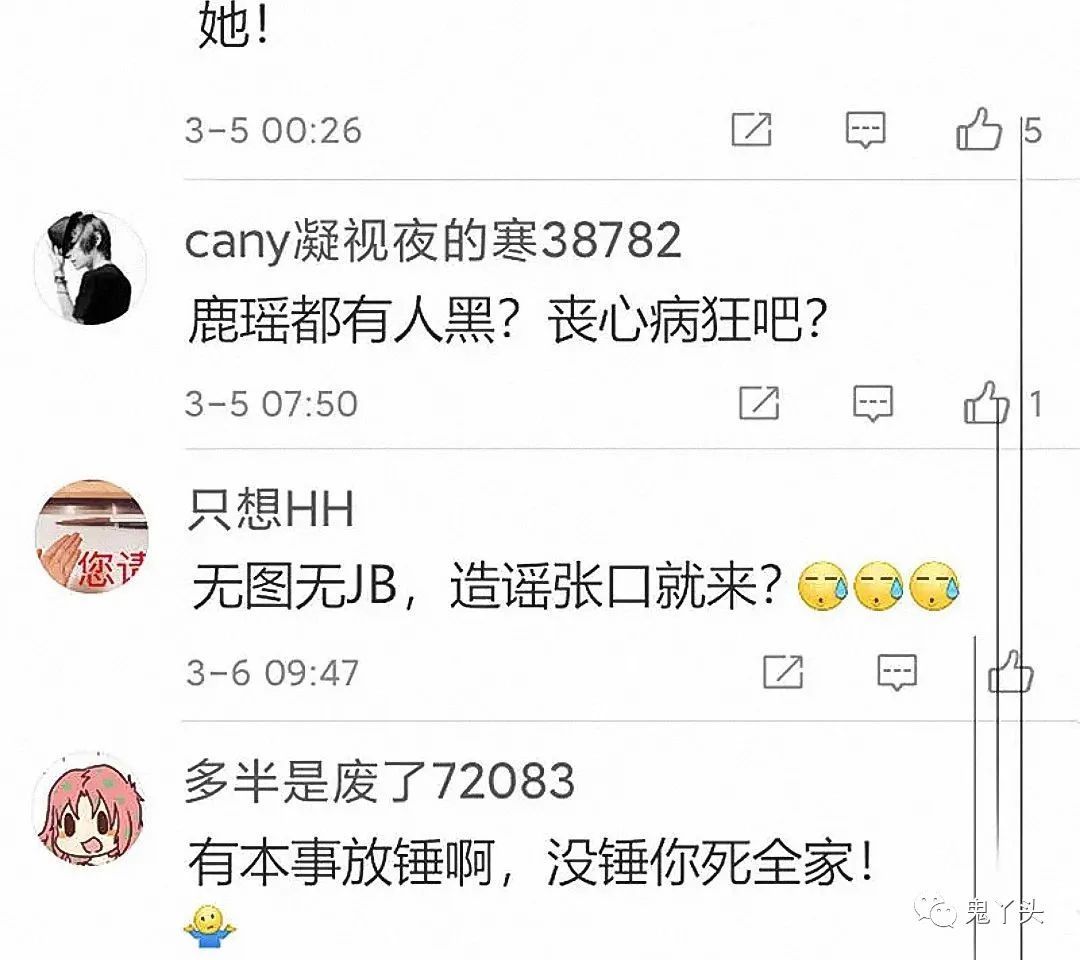Repost the comment from 只想HH
The width and height of the screenshot is (1080, 960).
pos(783,671)
